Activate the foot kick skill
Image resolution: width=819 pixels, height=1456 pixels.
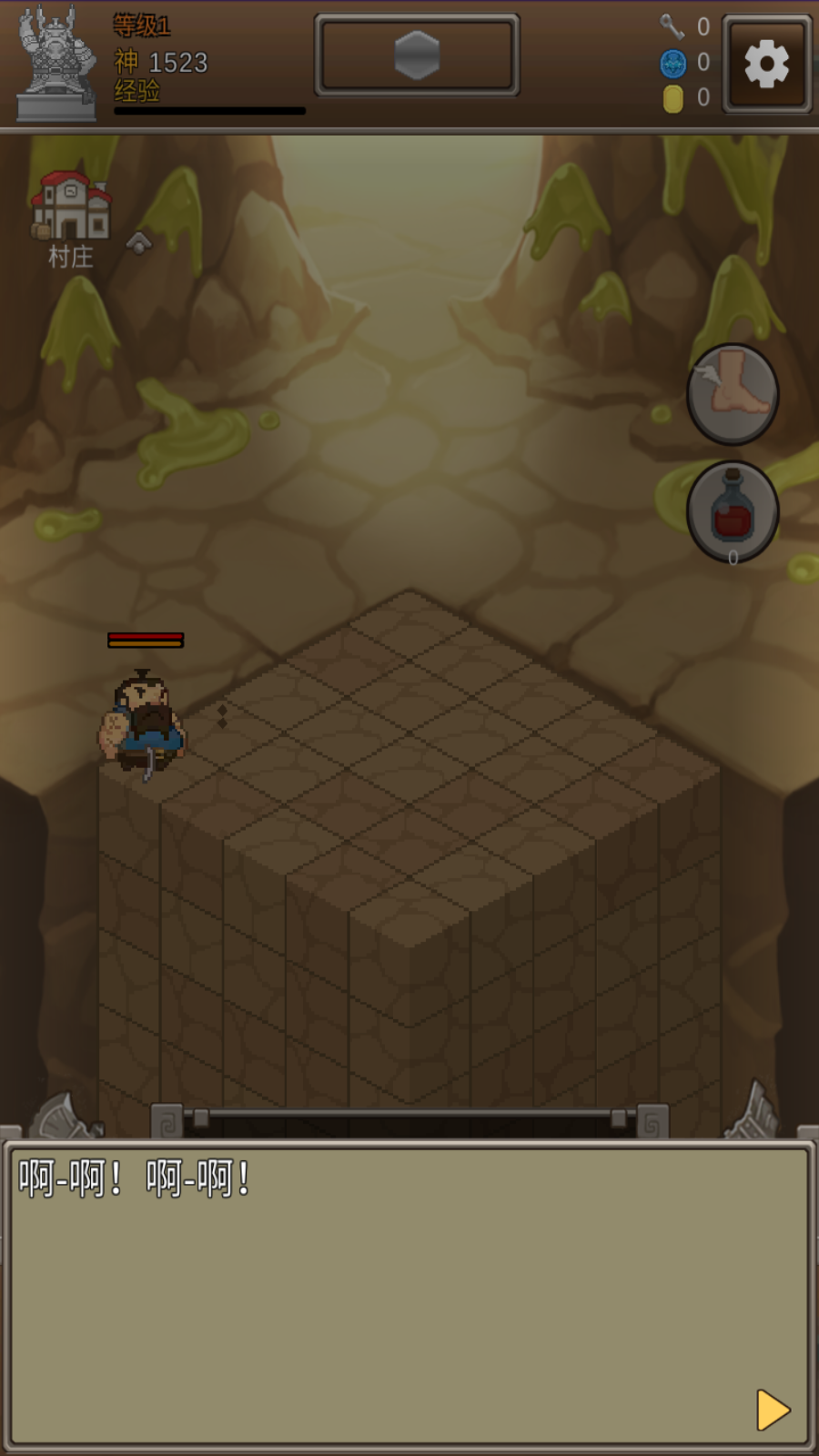coord(733,393)
